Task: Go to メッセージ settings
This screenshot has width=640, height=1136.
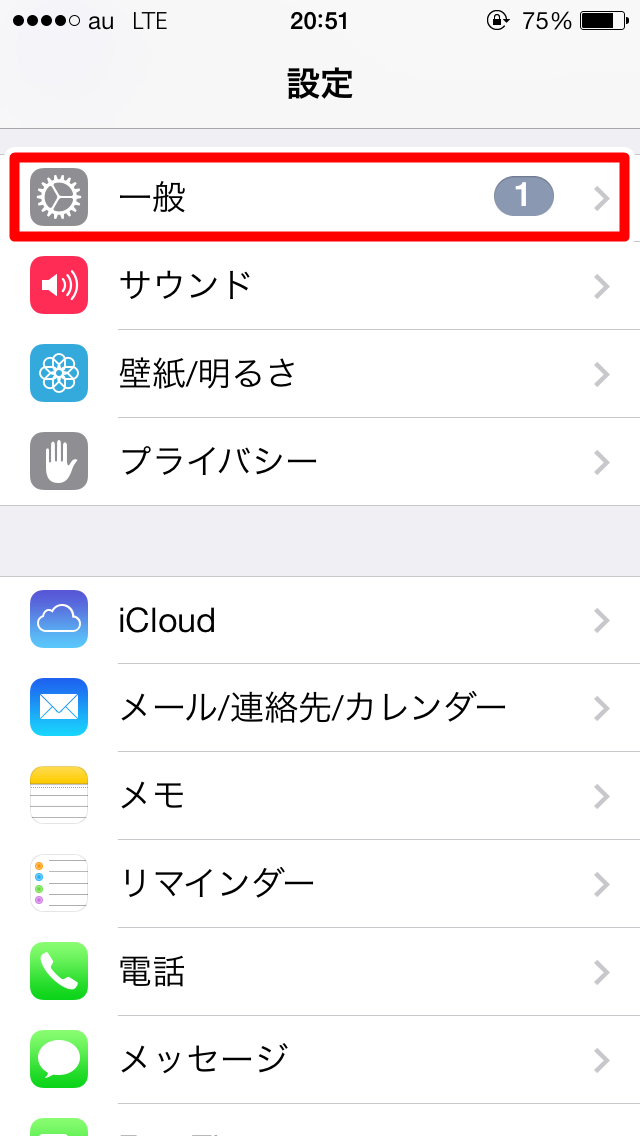Action: pyautogui.click(x=320, y=1058)
